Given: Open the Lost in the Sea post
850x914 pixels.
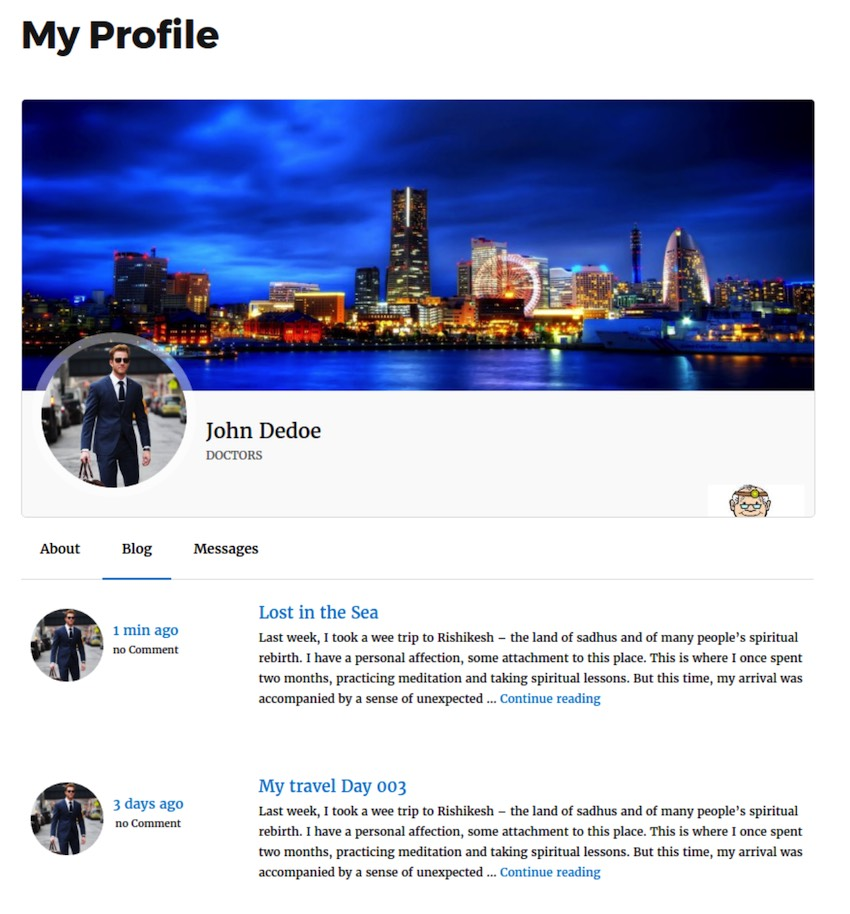Looking at the screenshot, I should (x=318, y=612).
